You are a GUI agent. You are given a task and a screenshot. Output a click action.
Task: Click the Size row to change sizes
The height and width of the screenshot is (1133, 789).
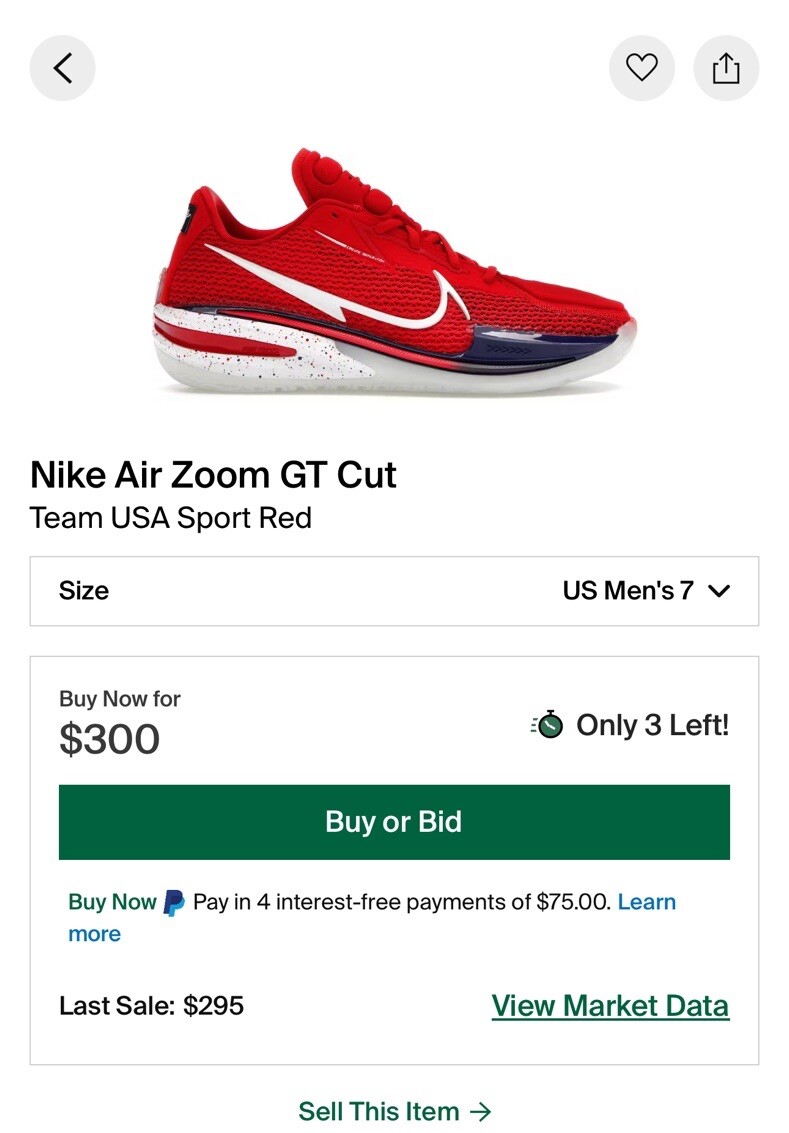pos(395,591)
